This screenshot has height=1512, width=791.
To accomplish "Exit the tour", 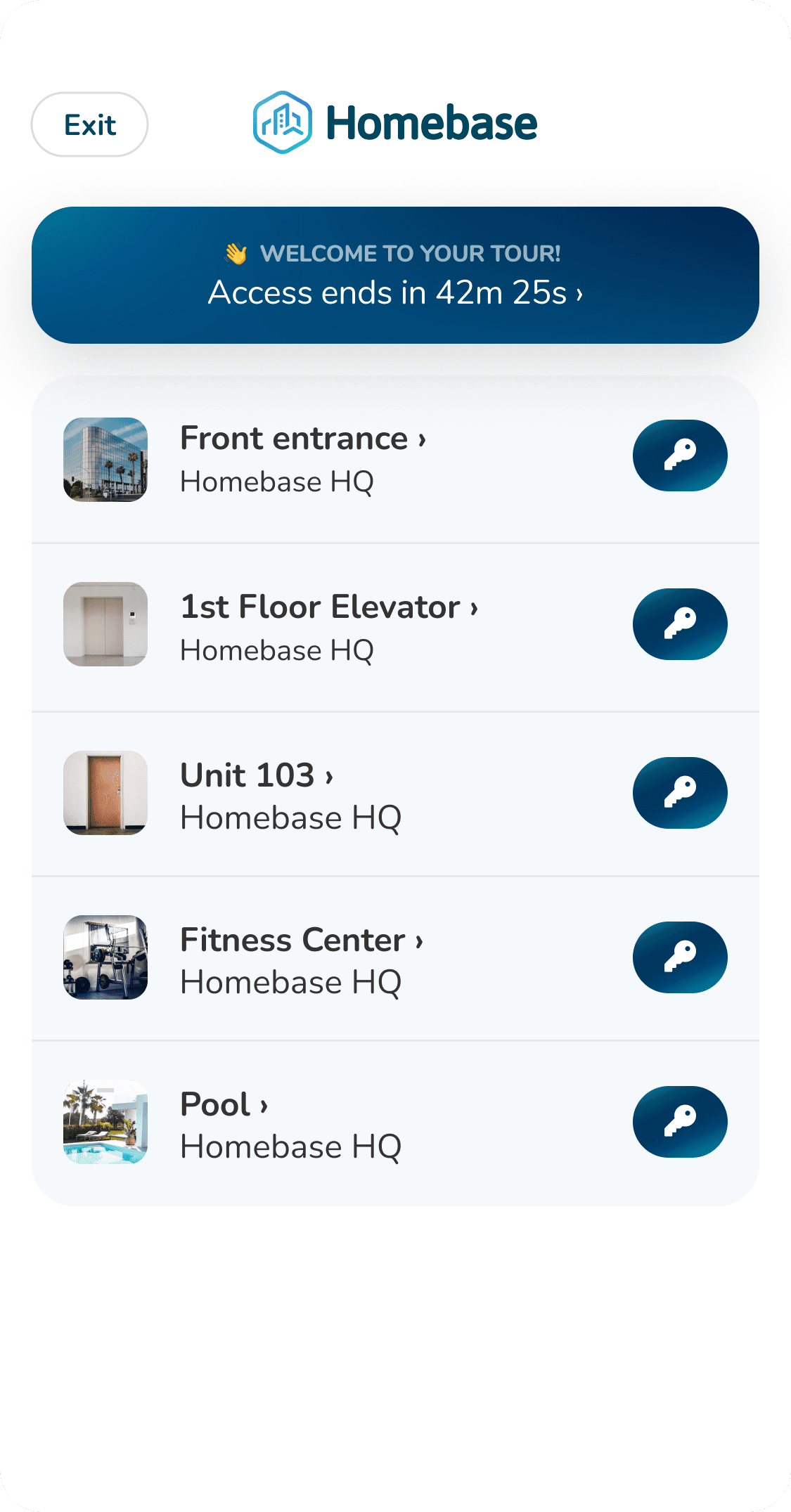I will coord(89,124).
